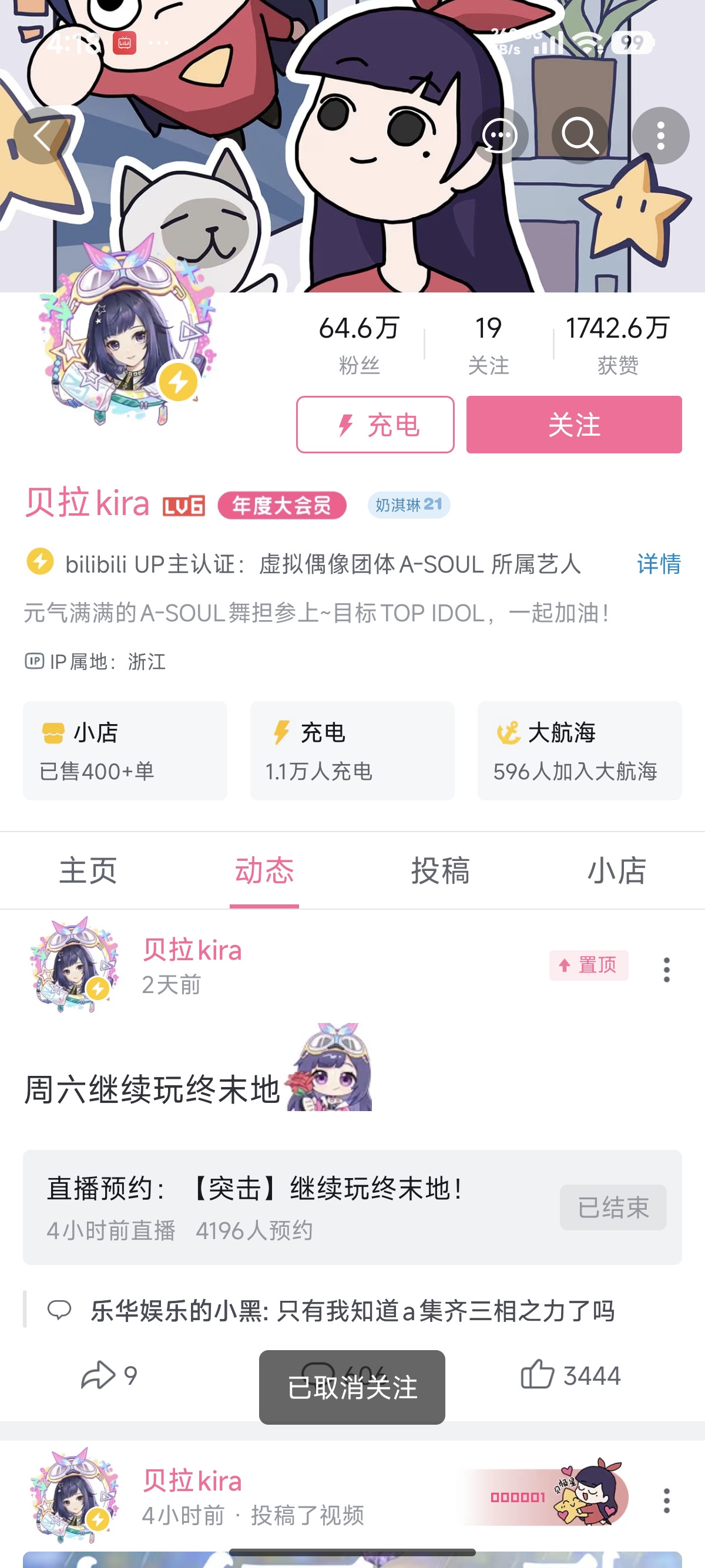Open more options on the 投稿了视频 post

coord(667,1500)
